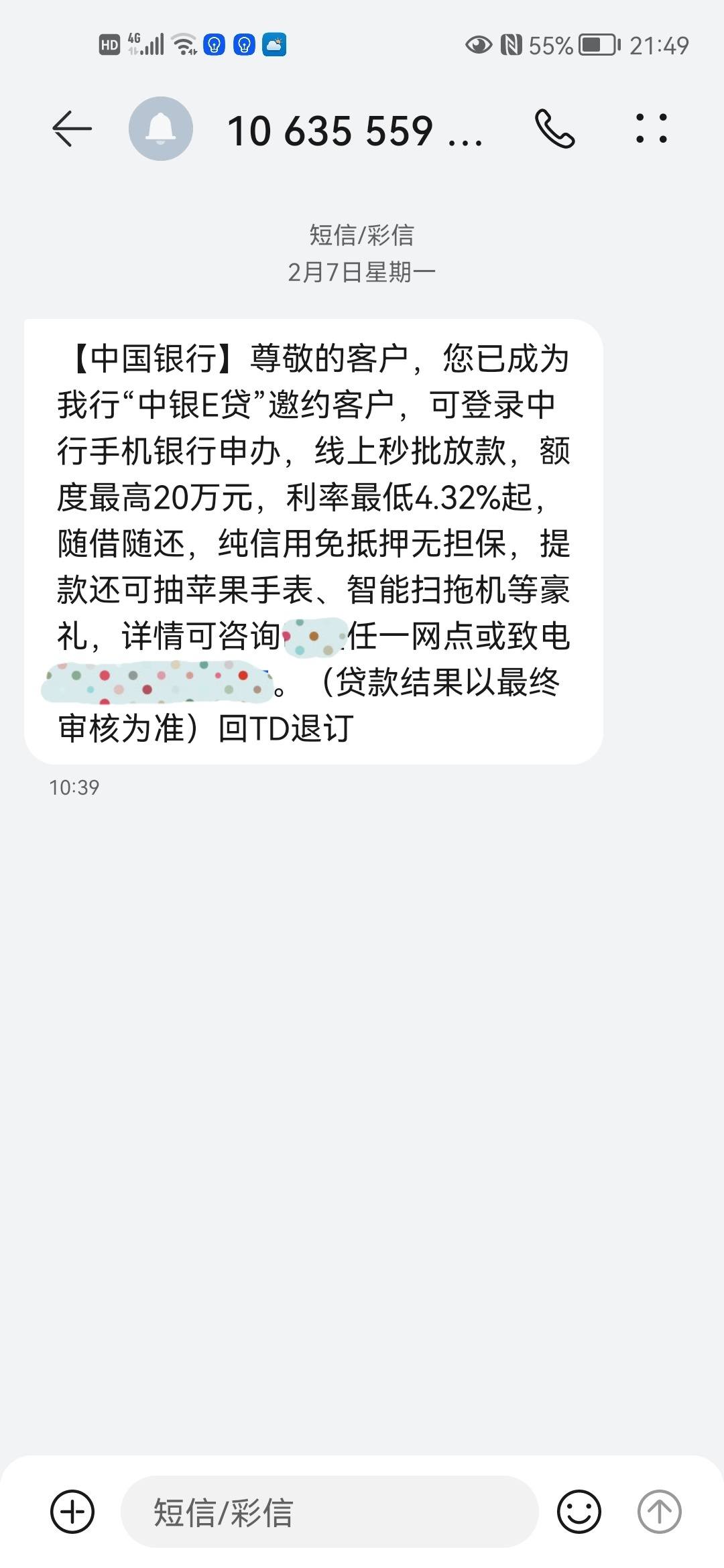Open the sender's bell avatar
Screen dimensions: 724x1568
click(x=161, y=129)
